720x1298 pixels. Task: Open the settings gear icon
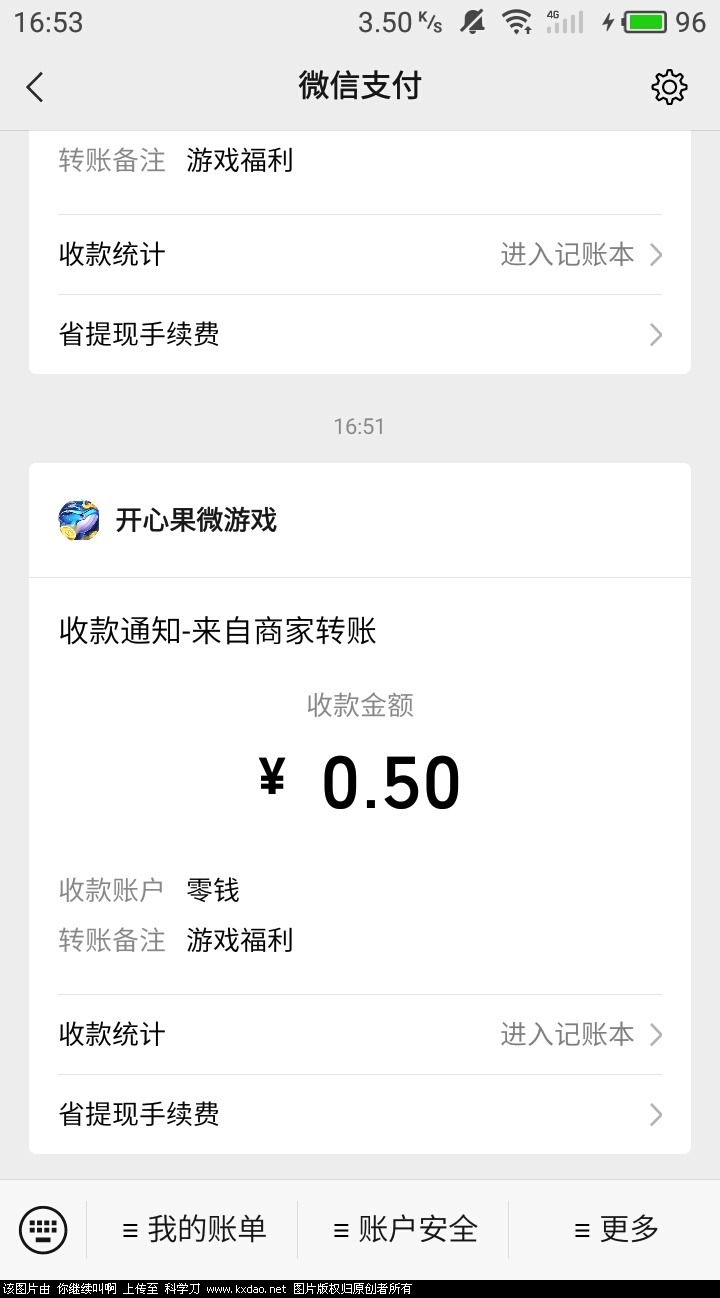pos(669,87)
